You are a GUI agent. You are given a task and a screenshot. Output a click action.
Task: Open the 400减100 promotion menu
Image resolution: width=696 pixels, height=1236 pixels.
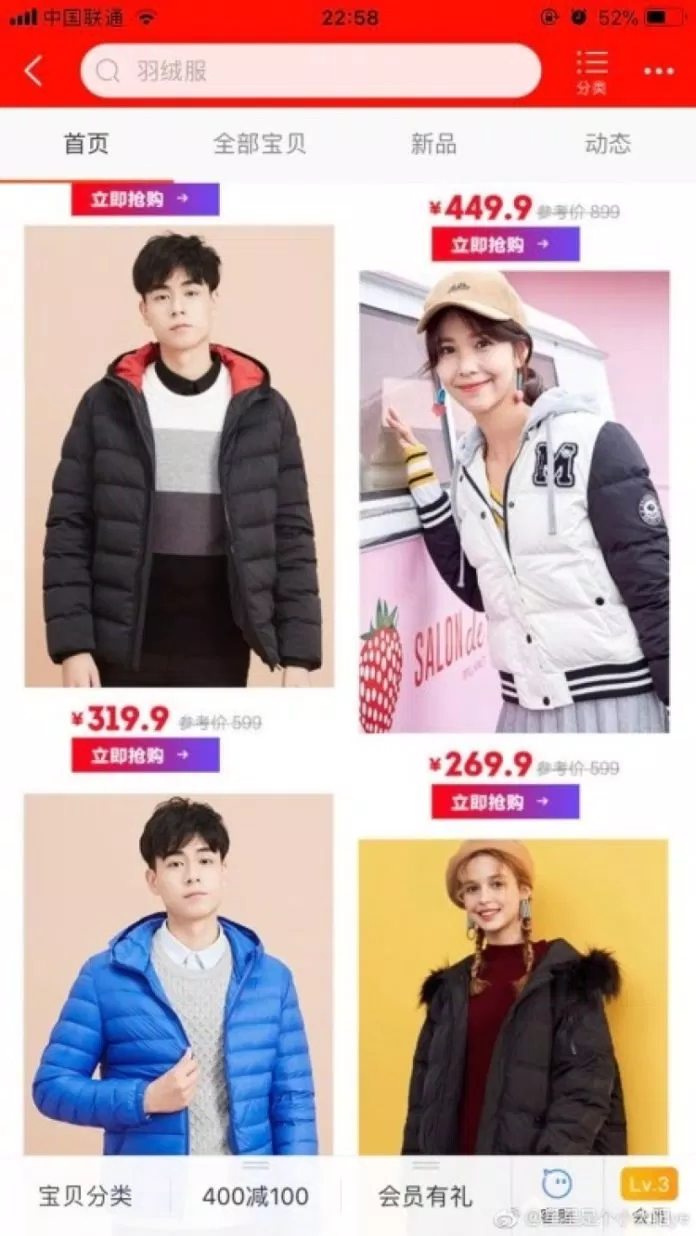(255, 1196)
